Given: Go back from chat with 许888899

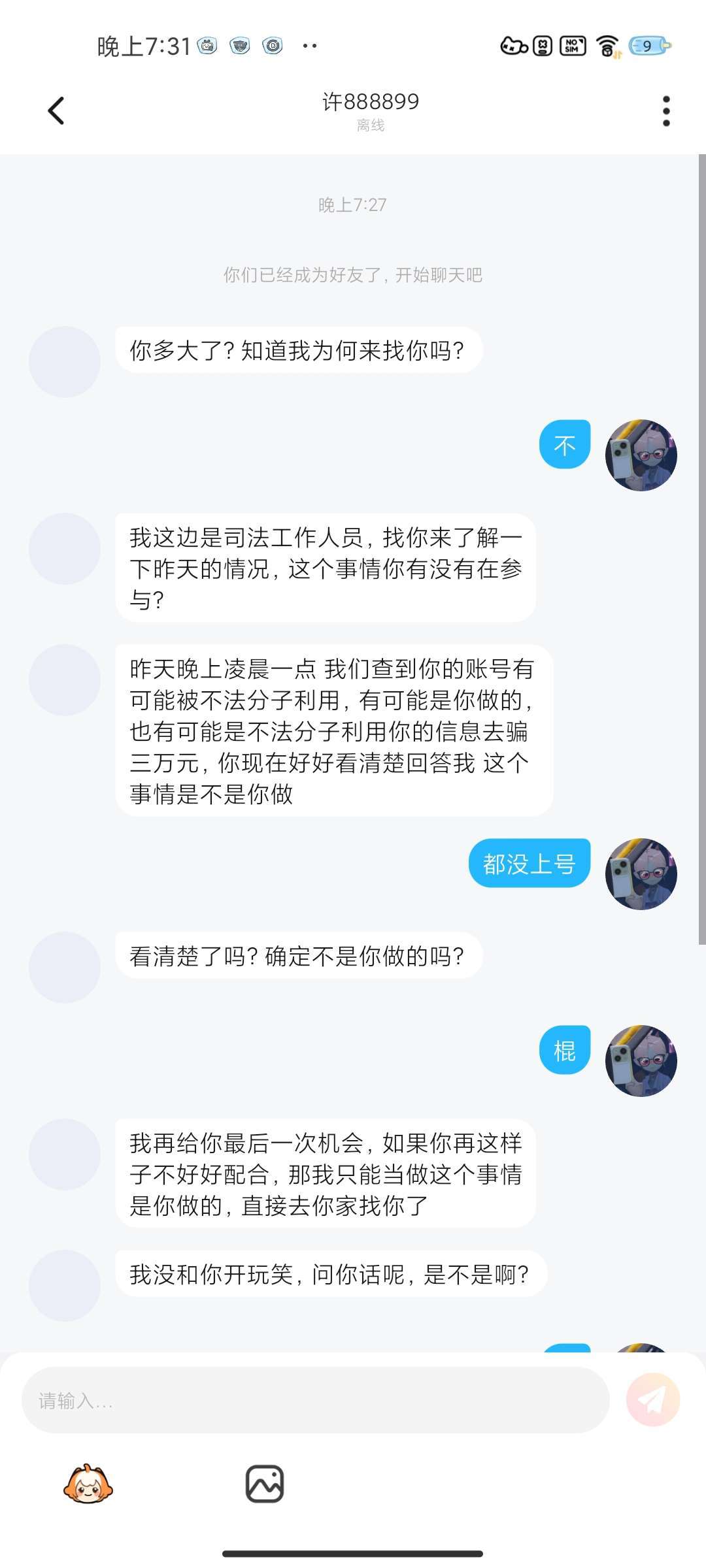Looking at the screenshot, I should tap(56, 110).
